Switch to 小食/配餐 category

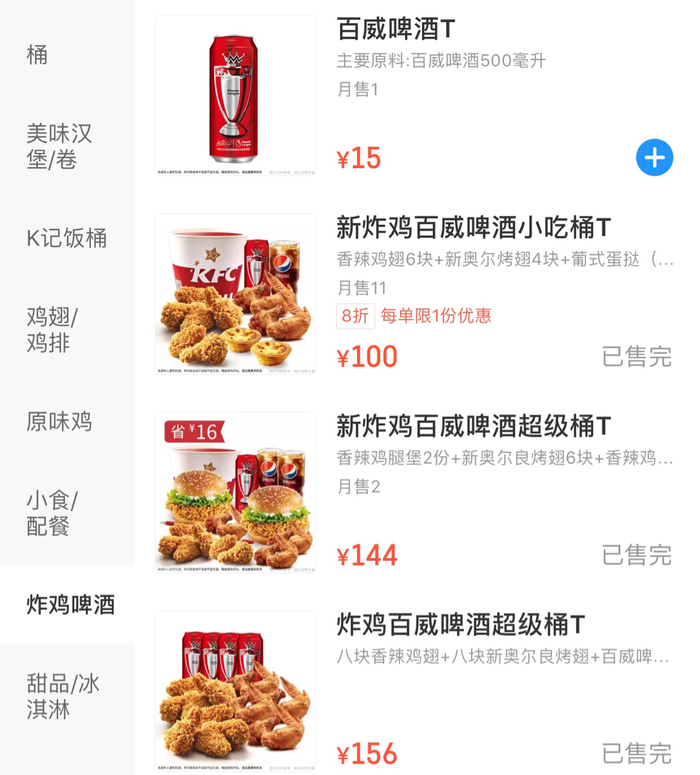click(x=52, y=513)
